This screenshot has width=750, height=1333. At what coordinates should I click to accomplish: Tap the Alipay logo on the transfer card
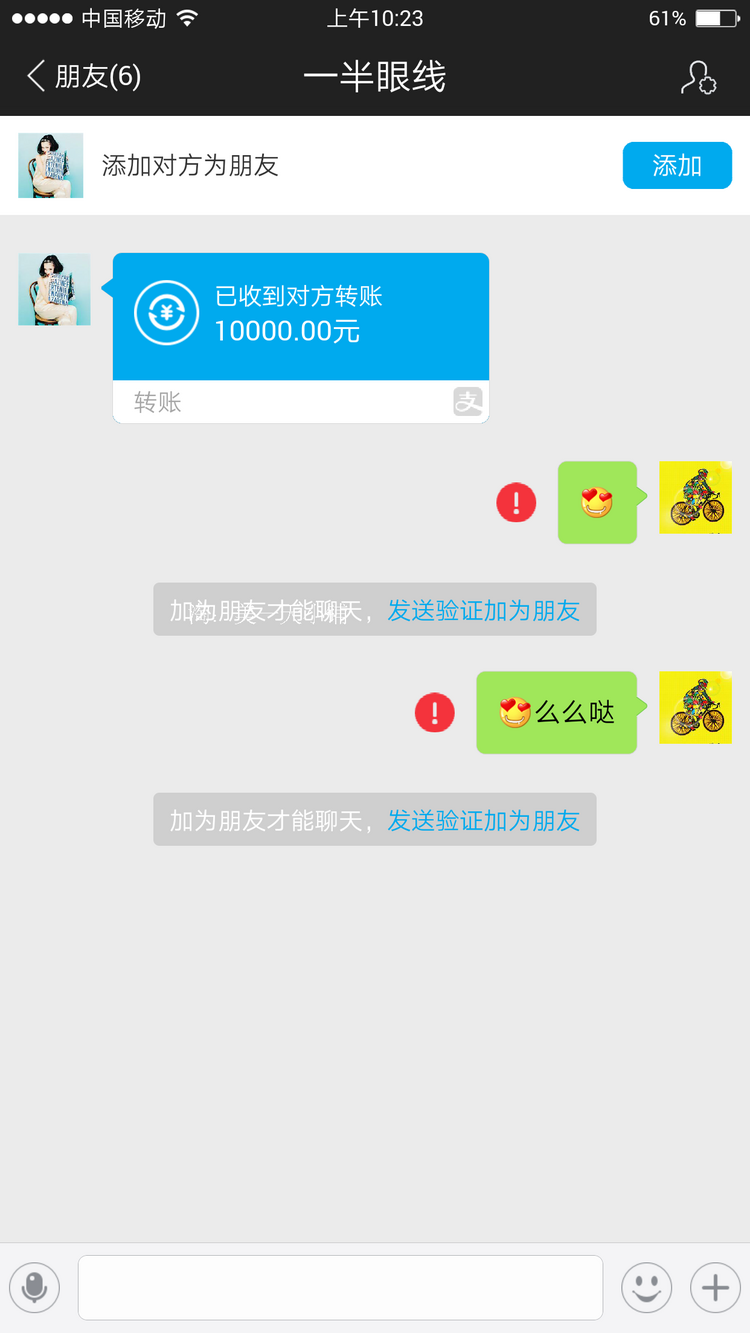click(x=467, y=402)
